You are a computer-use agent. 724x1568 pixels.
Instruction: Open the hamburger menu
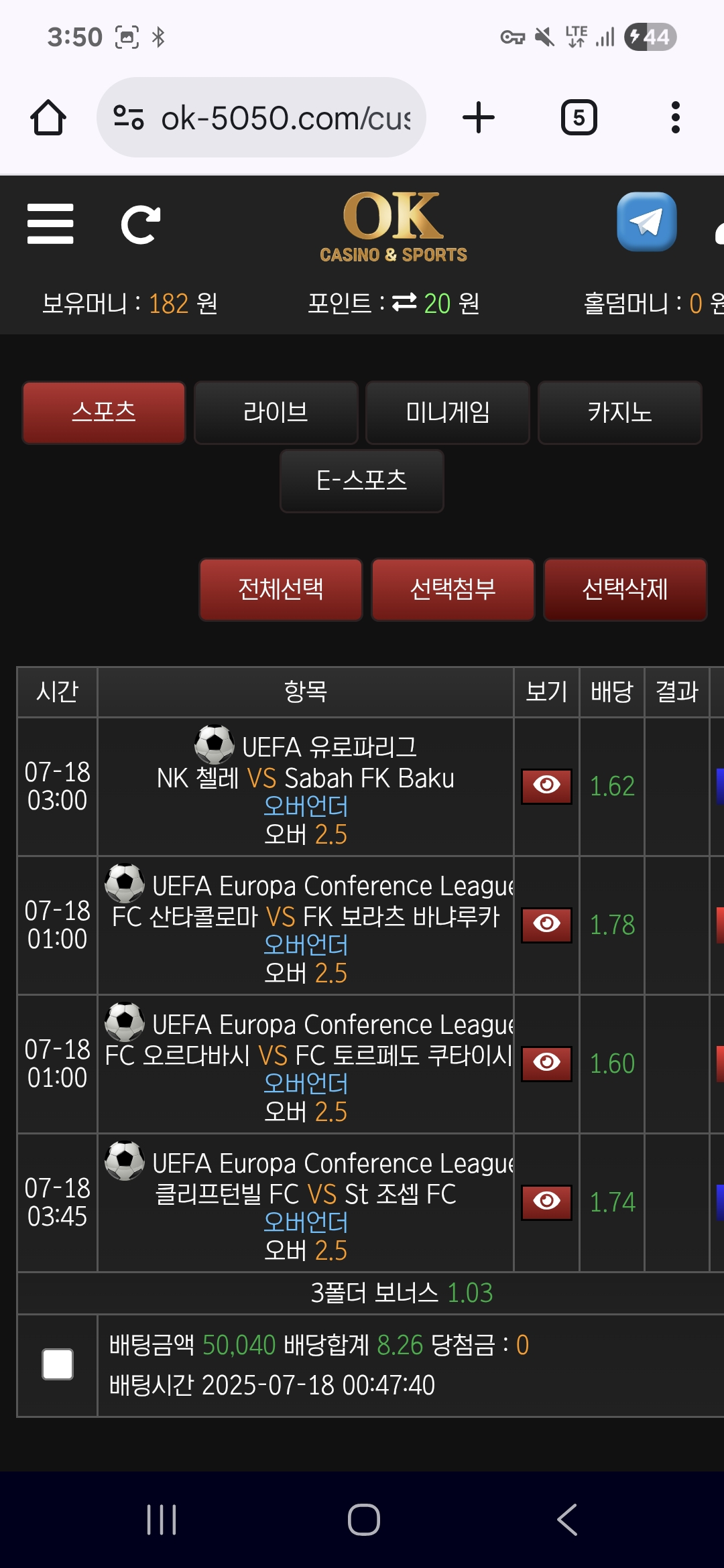coord(50,224)
